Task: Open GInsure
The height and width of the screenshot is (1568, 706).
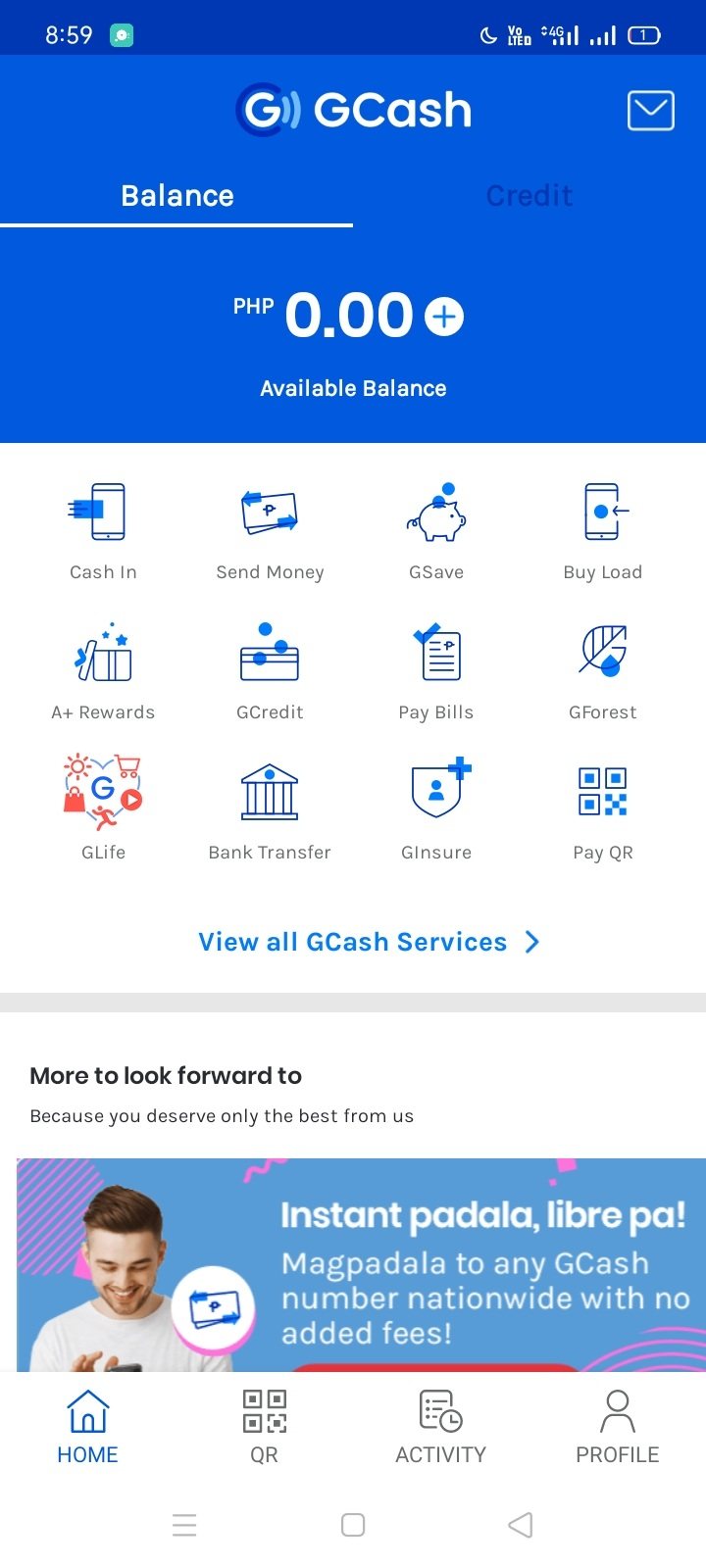Action: [x=436, y=808]
